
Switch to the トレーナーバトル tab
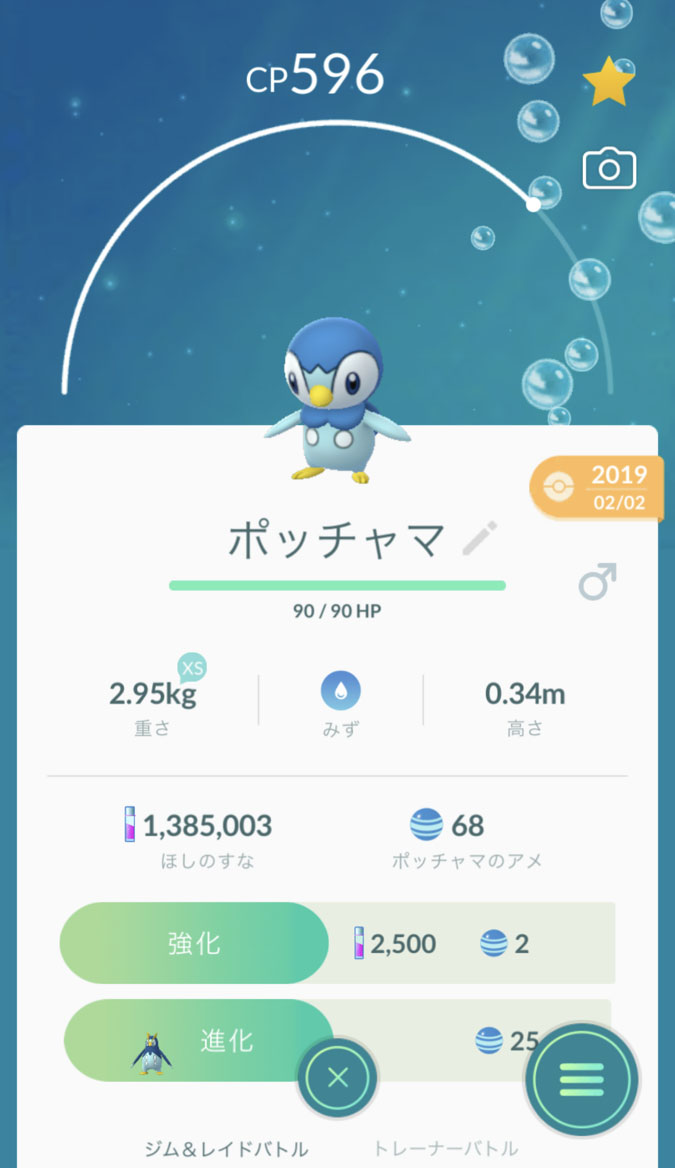click(446, 1149)
